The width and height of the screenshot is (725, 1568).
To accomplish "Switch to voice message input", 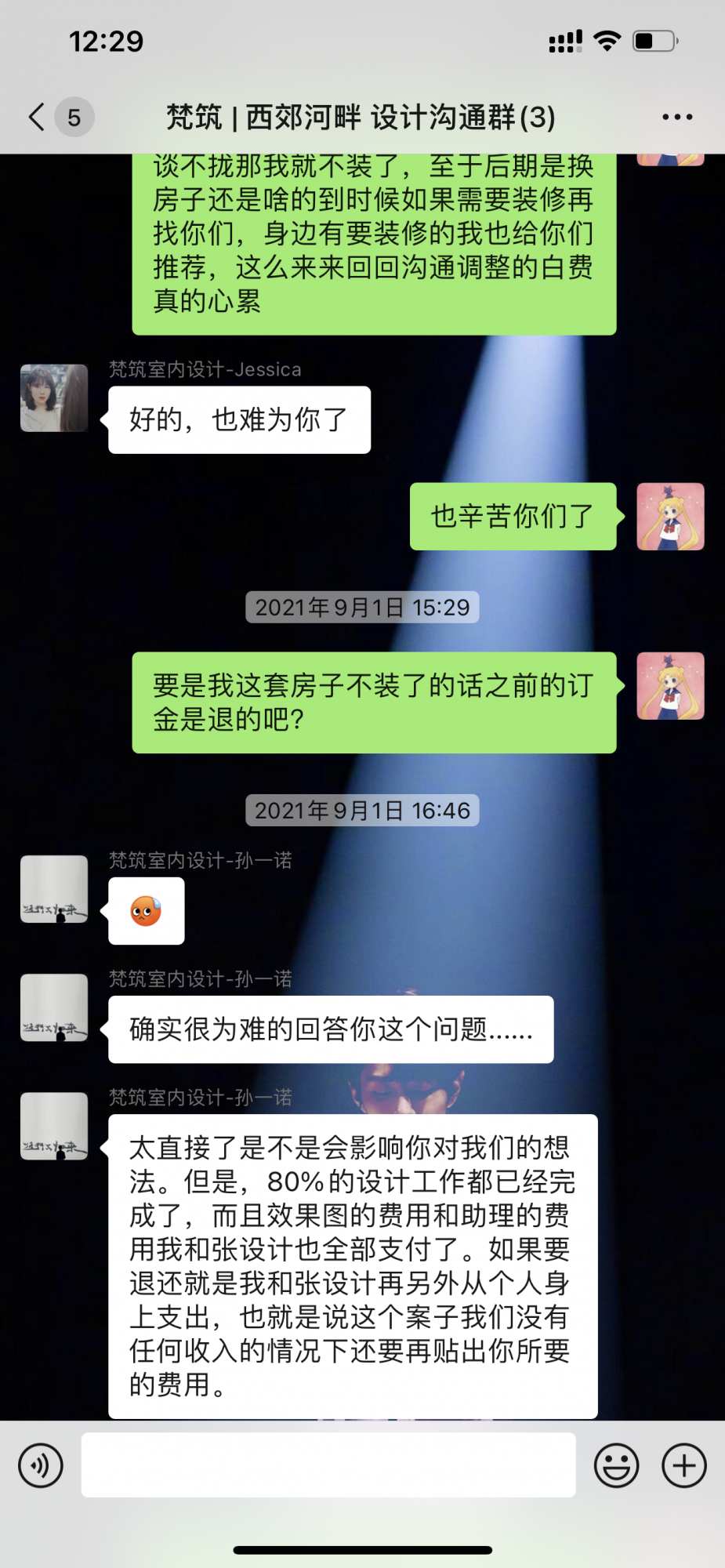I will [x=41, y=1465].
